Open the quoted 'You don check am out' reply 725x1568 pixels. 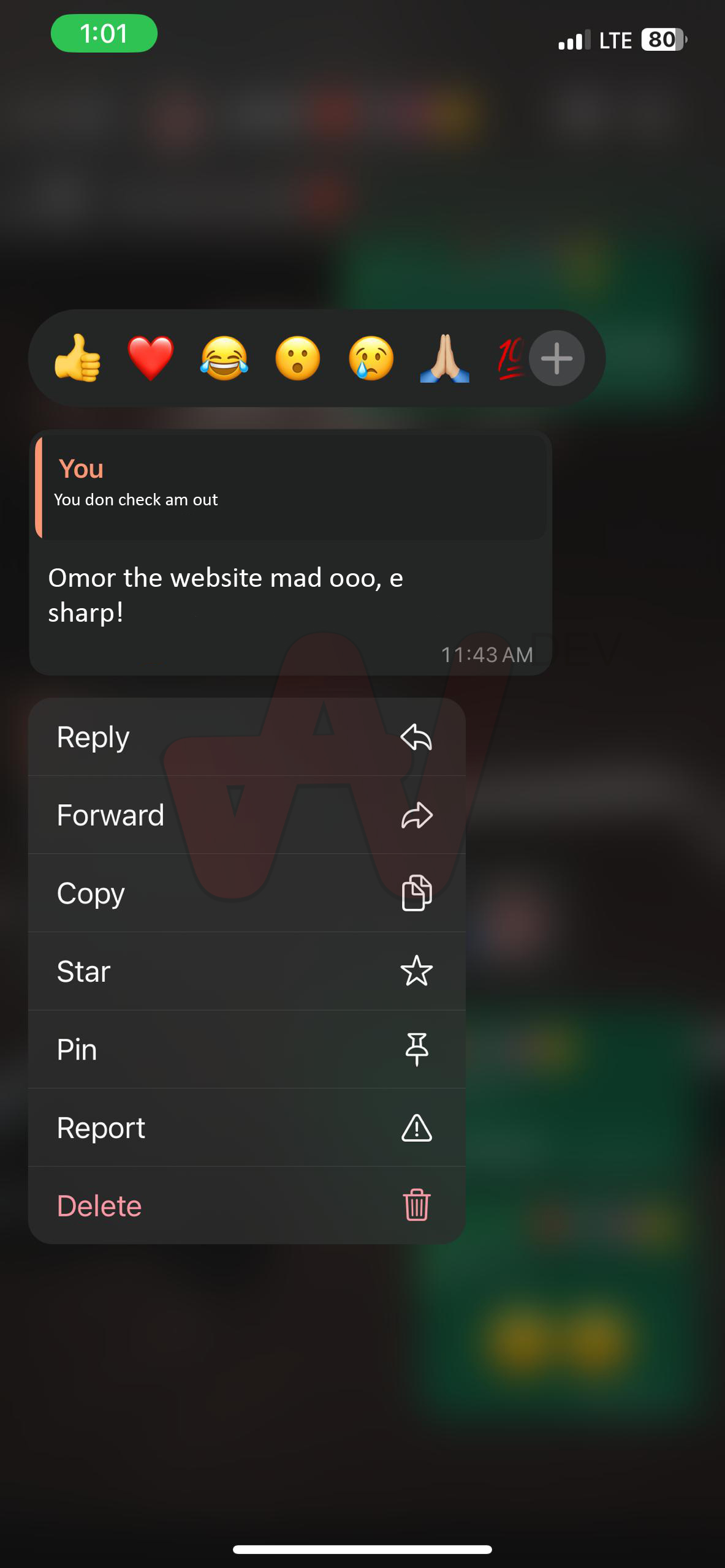pyautogui.click(x=290, y=487)
